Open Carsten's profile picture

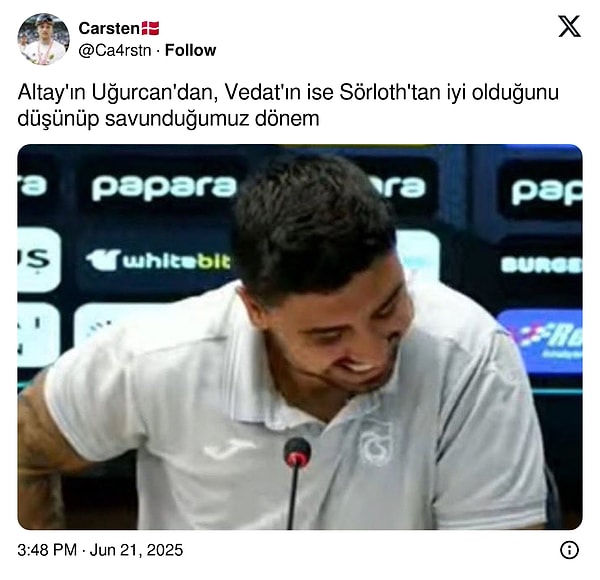pos(43,39)
